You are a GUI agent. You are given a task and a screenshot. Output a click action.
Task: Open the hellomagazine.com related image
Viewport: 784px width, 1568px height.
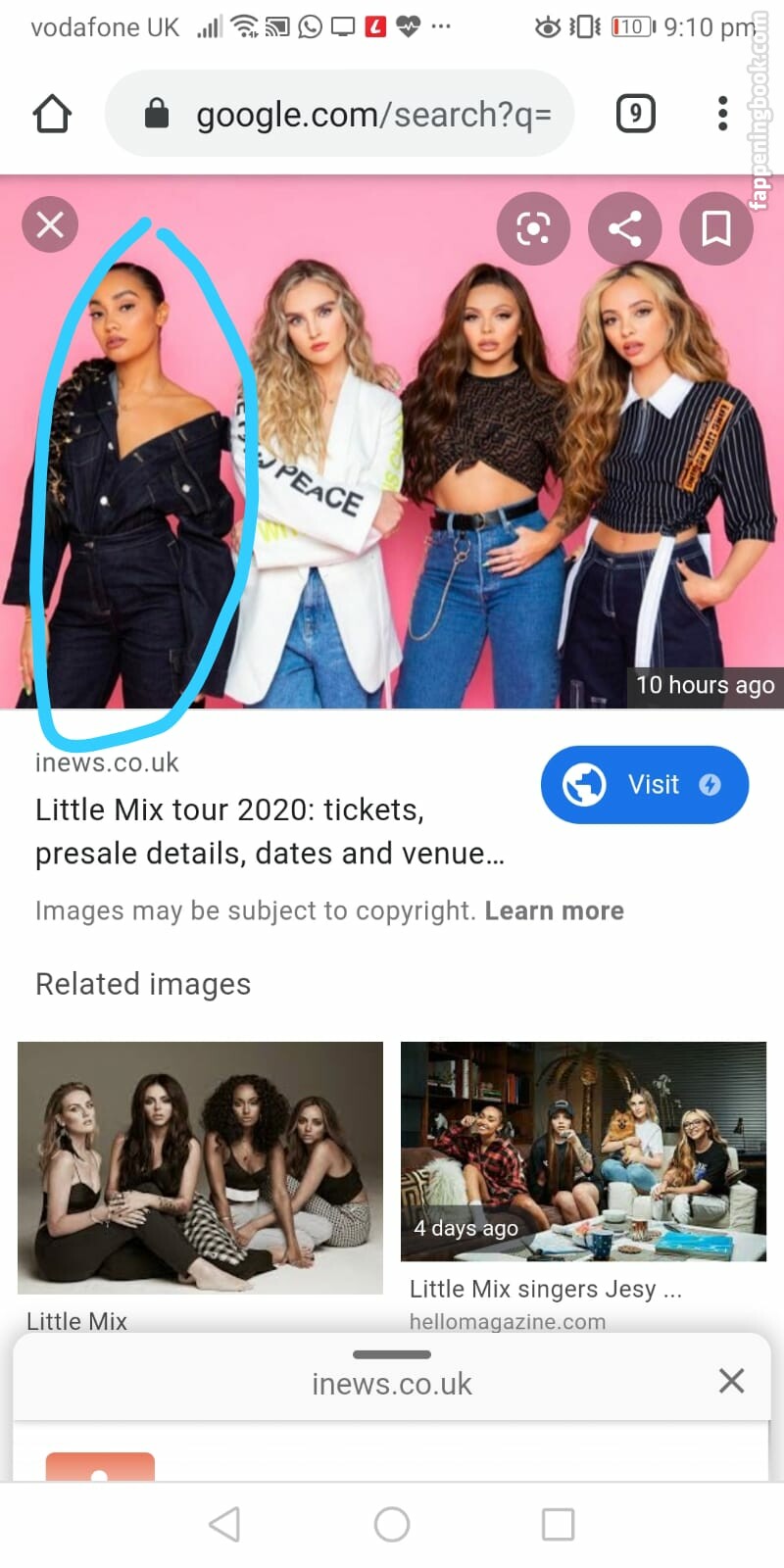pyautogui.click(x=583, y=1151)
